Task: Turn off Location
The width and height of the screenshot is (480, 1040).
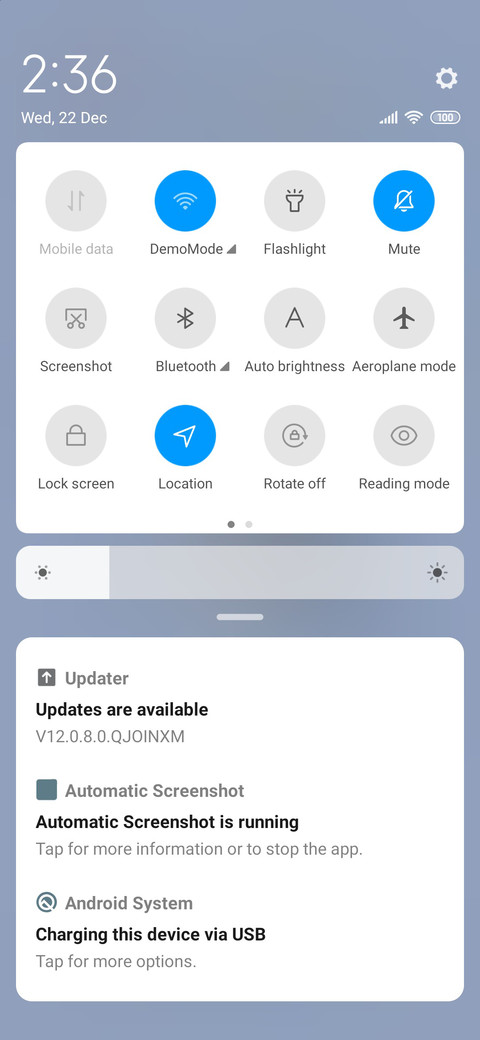Action: point(185,436)
